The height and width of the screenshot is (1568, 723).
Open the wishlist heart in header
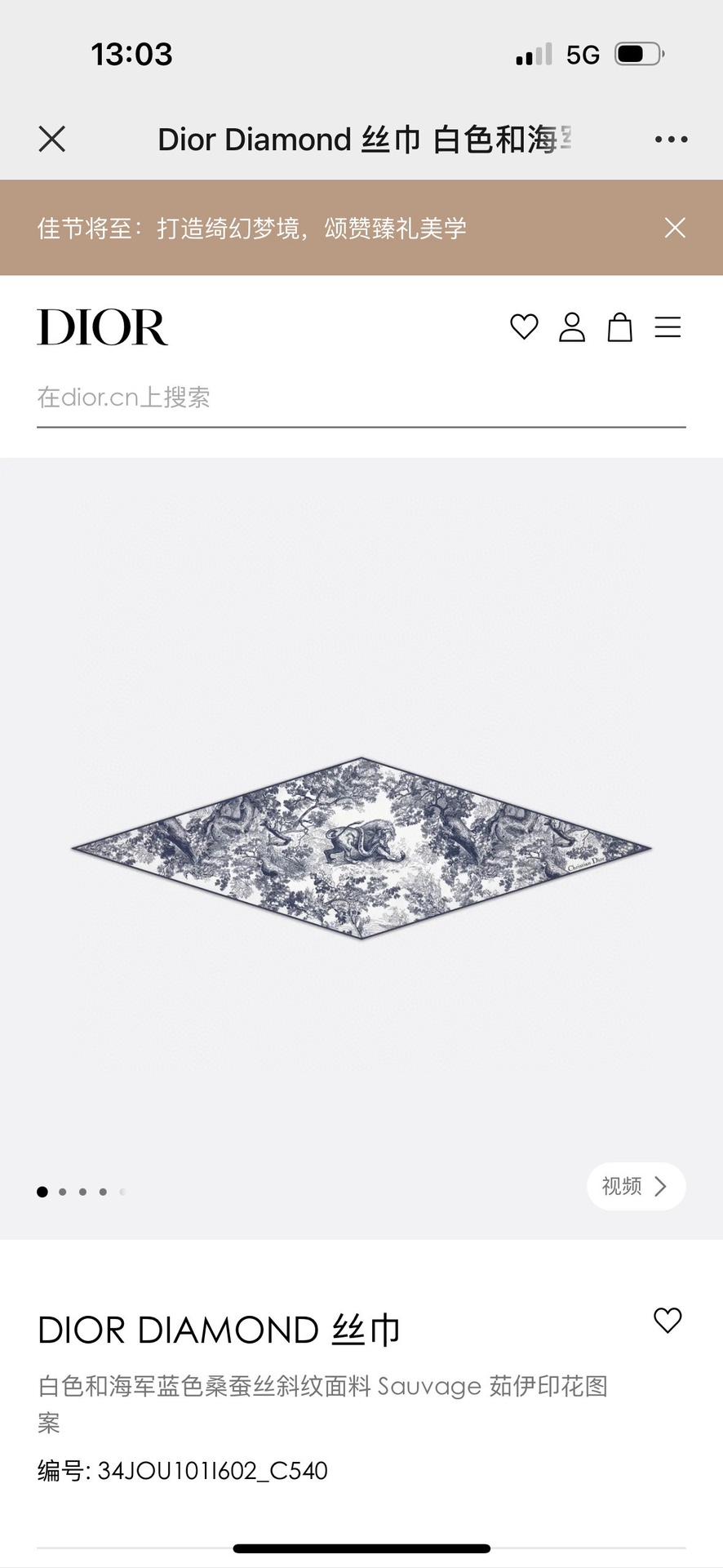point(524,327)
